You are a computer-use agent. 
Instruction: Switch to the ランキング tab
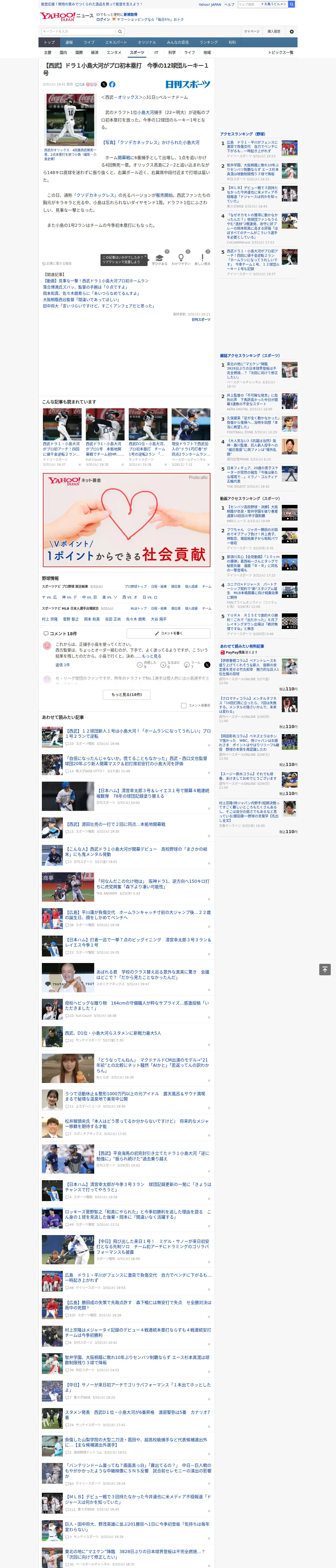click(209, 43)
